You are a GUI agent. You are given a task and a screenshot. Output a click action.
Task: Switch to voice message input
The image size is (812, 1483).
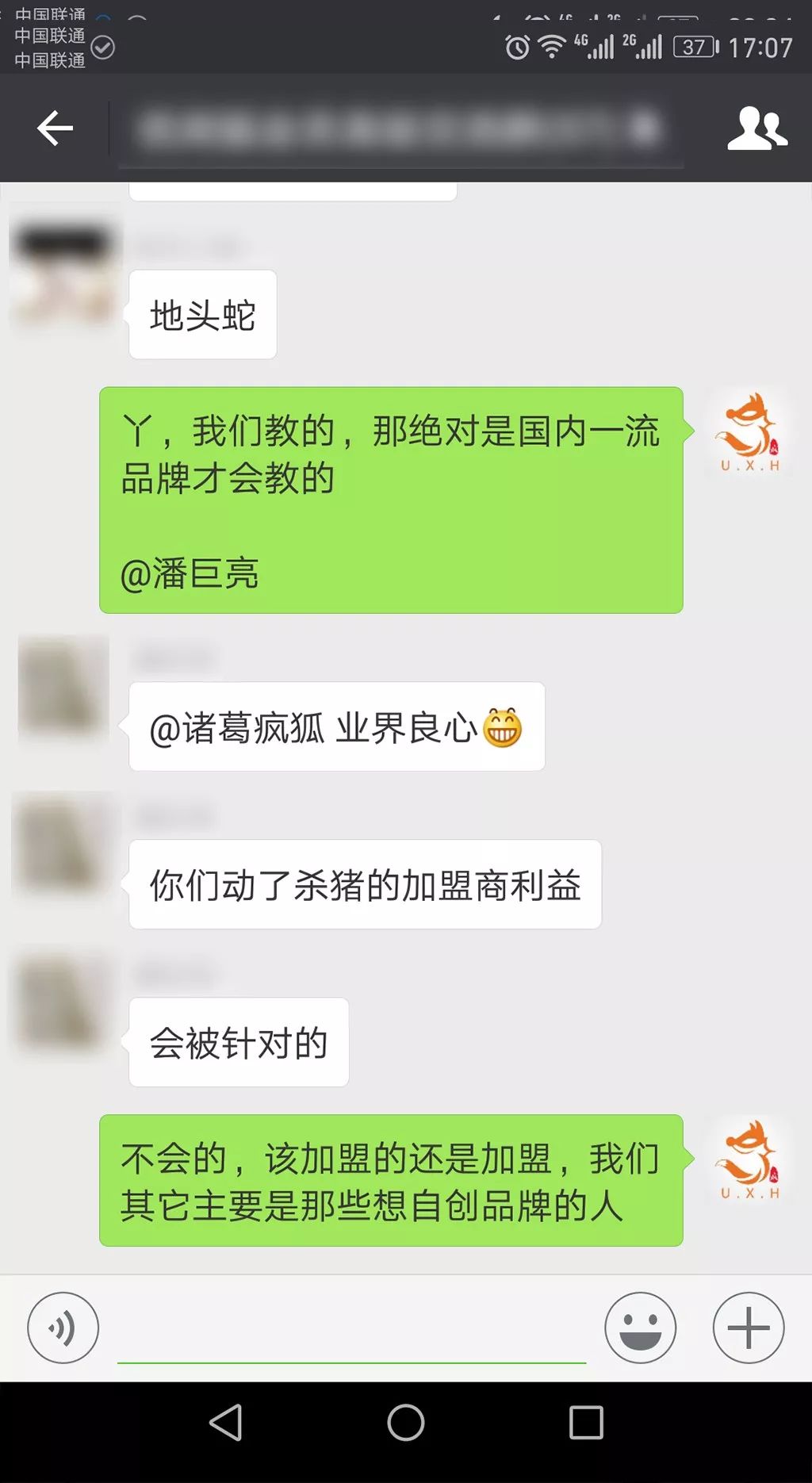coord(63,1328)
